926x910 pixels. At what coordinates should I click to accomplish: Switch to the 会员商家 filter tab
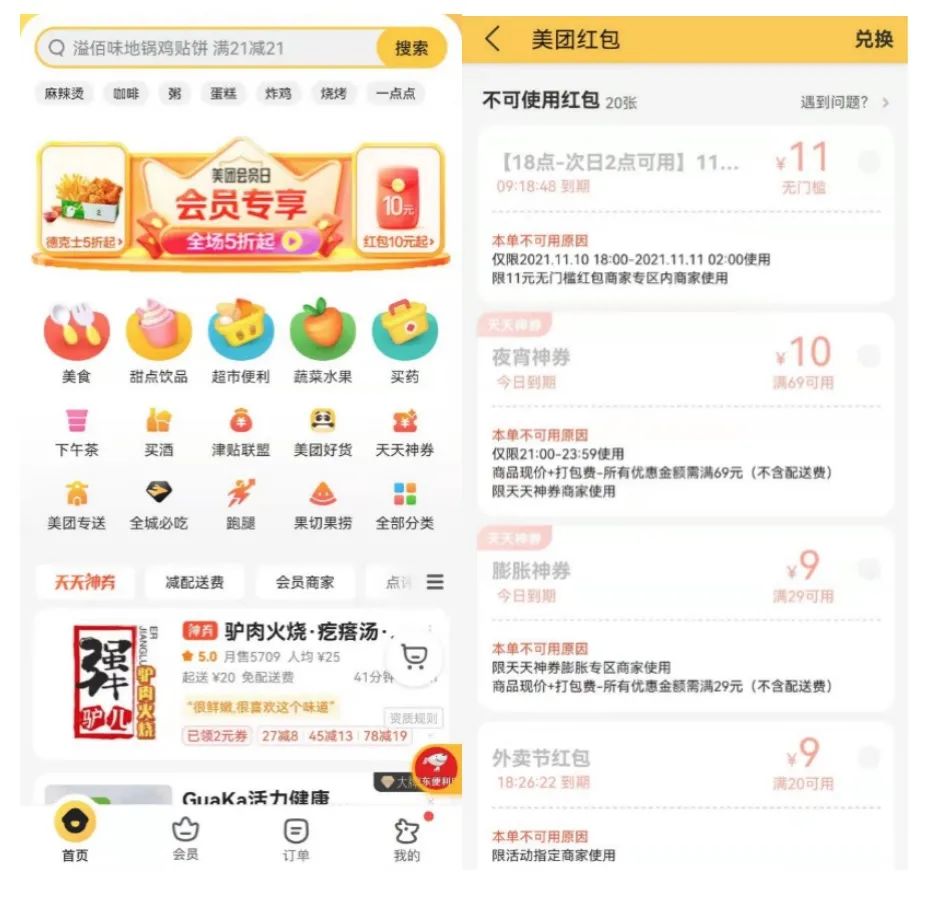[305, 582]
